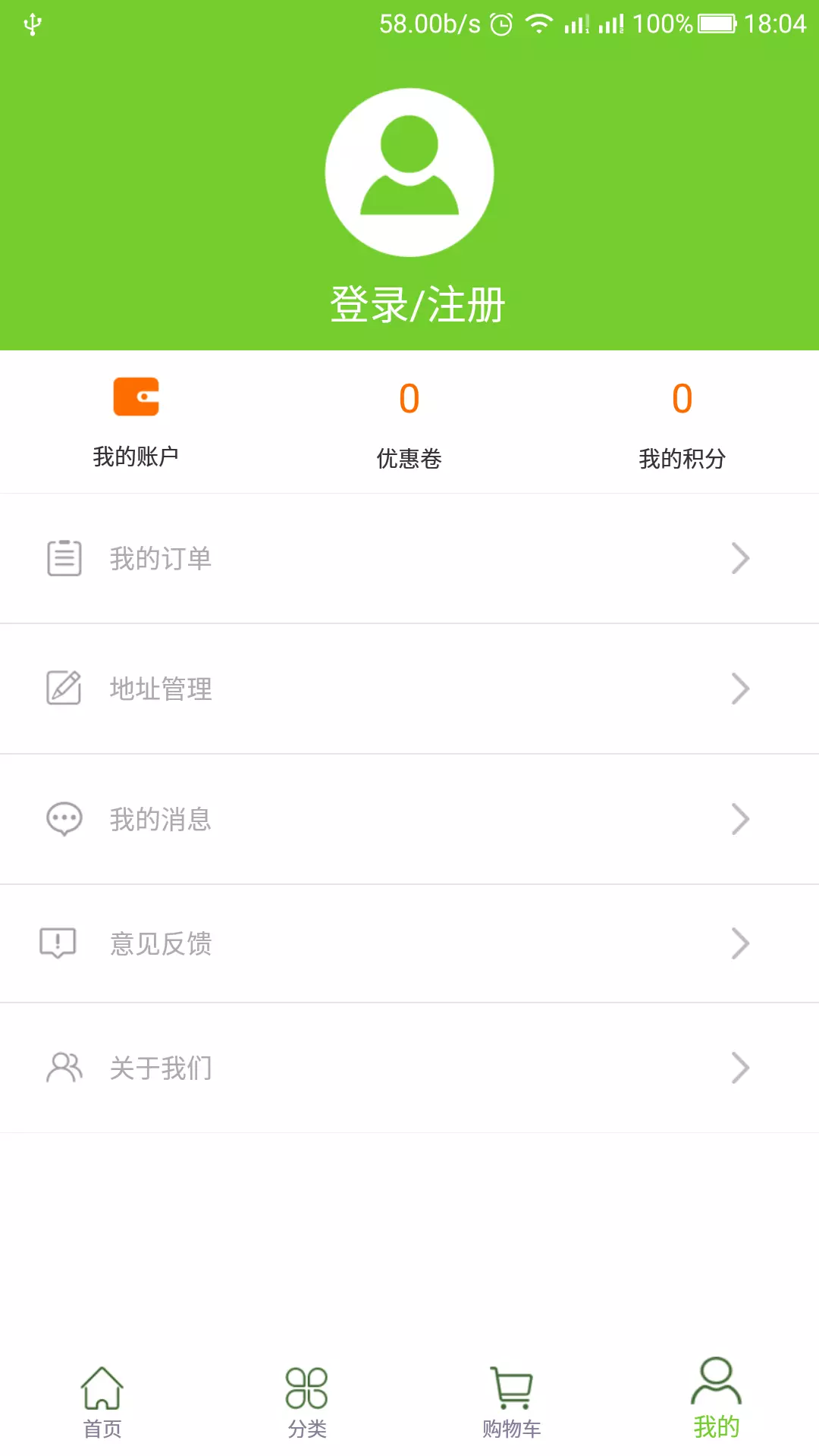Open 我的账户 wallet
This screenshot has height=1456, width=819.
[136, 423]
